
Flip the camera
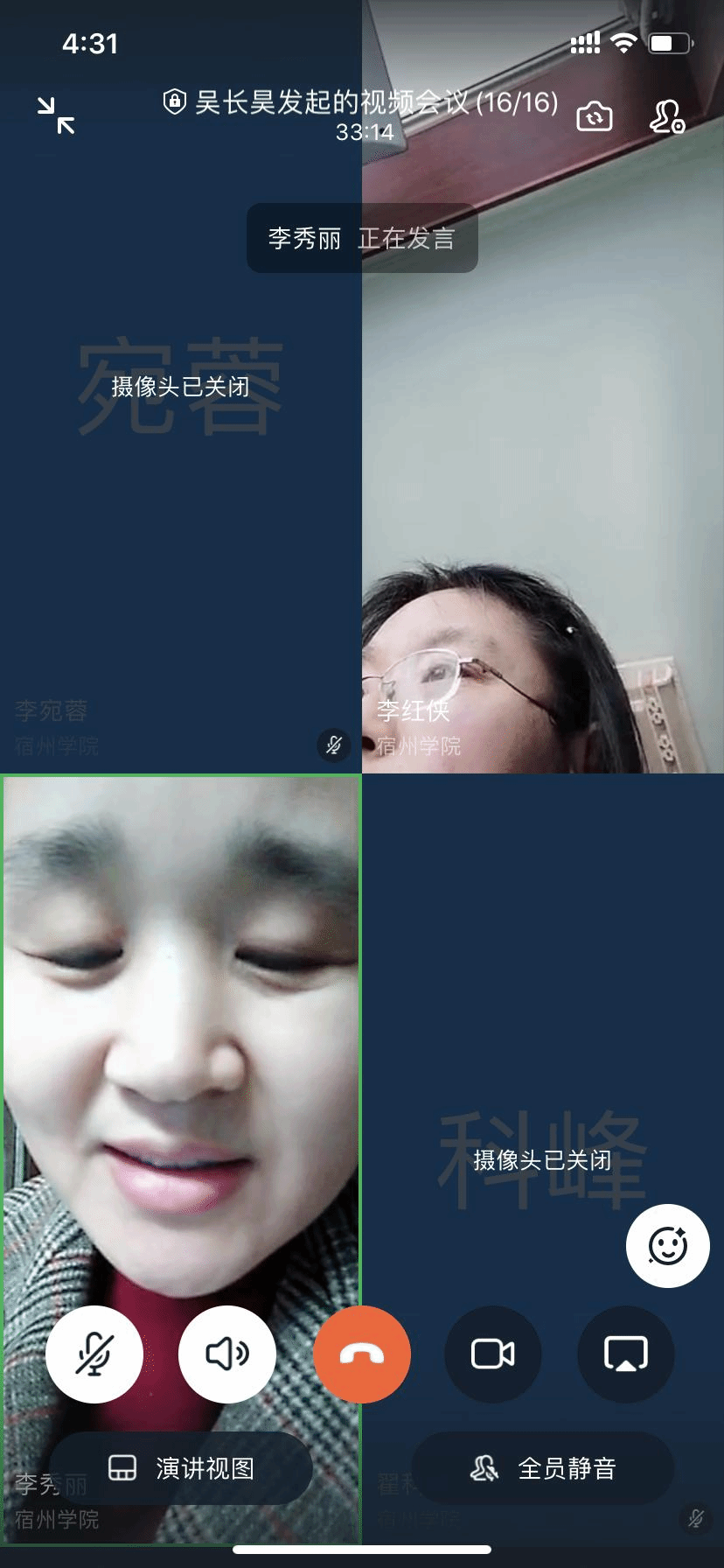pyautogui.click(x=595, y=116)
